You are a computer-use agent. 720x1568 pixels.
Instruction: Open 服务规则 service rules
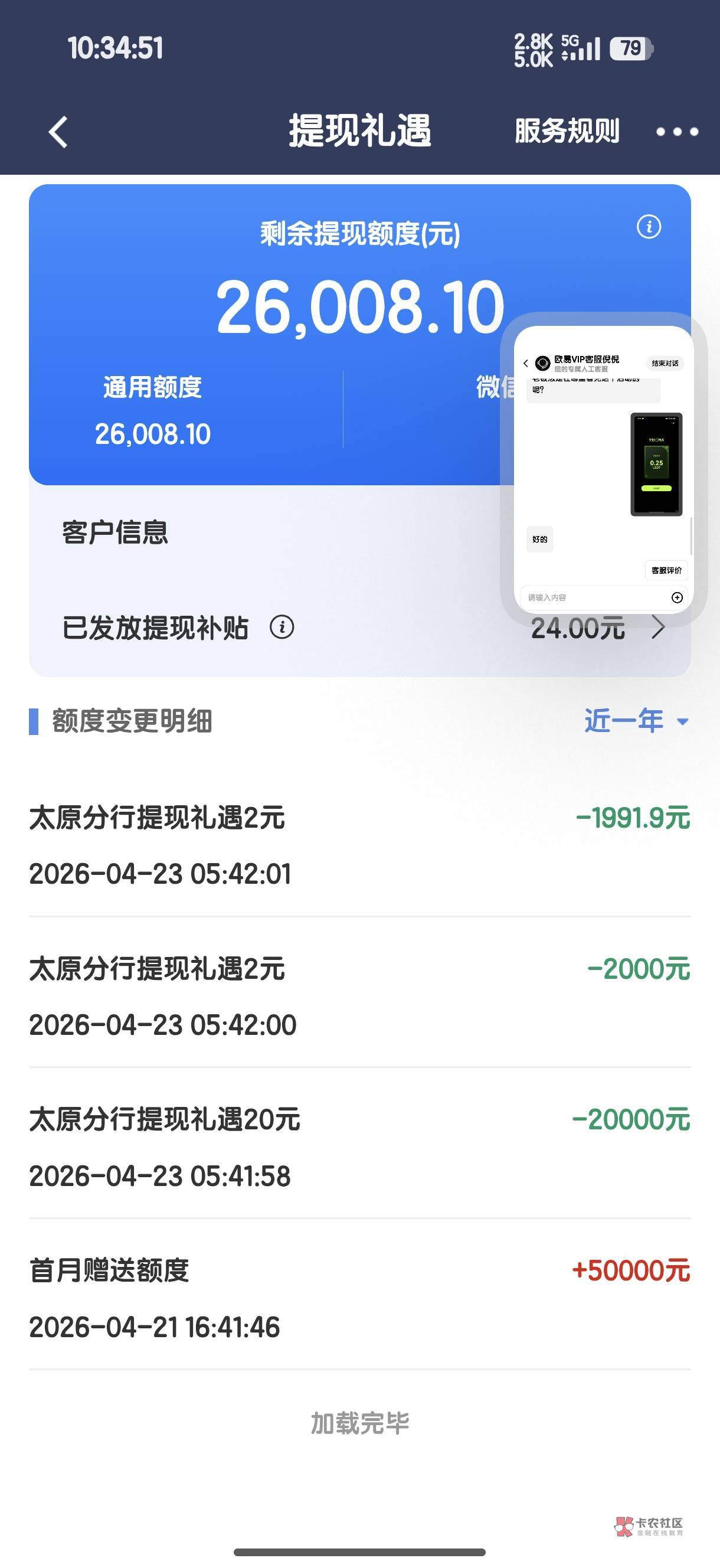[567, 131]
